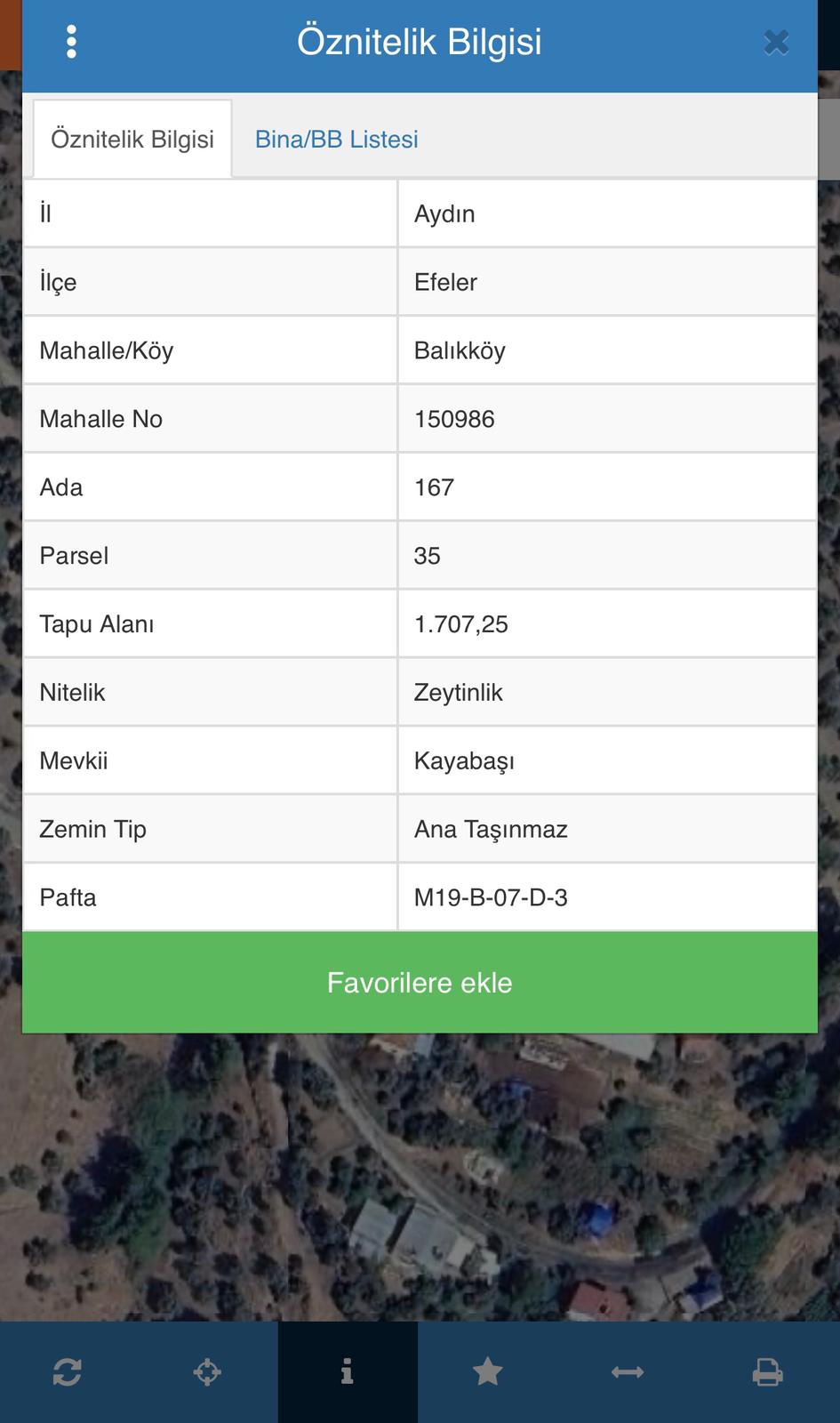The height and width of the screenshot is (1423, 840).
Task: Open favorites with the star icon
Action: click(x=487, y=1372)
